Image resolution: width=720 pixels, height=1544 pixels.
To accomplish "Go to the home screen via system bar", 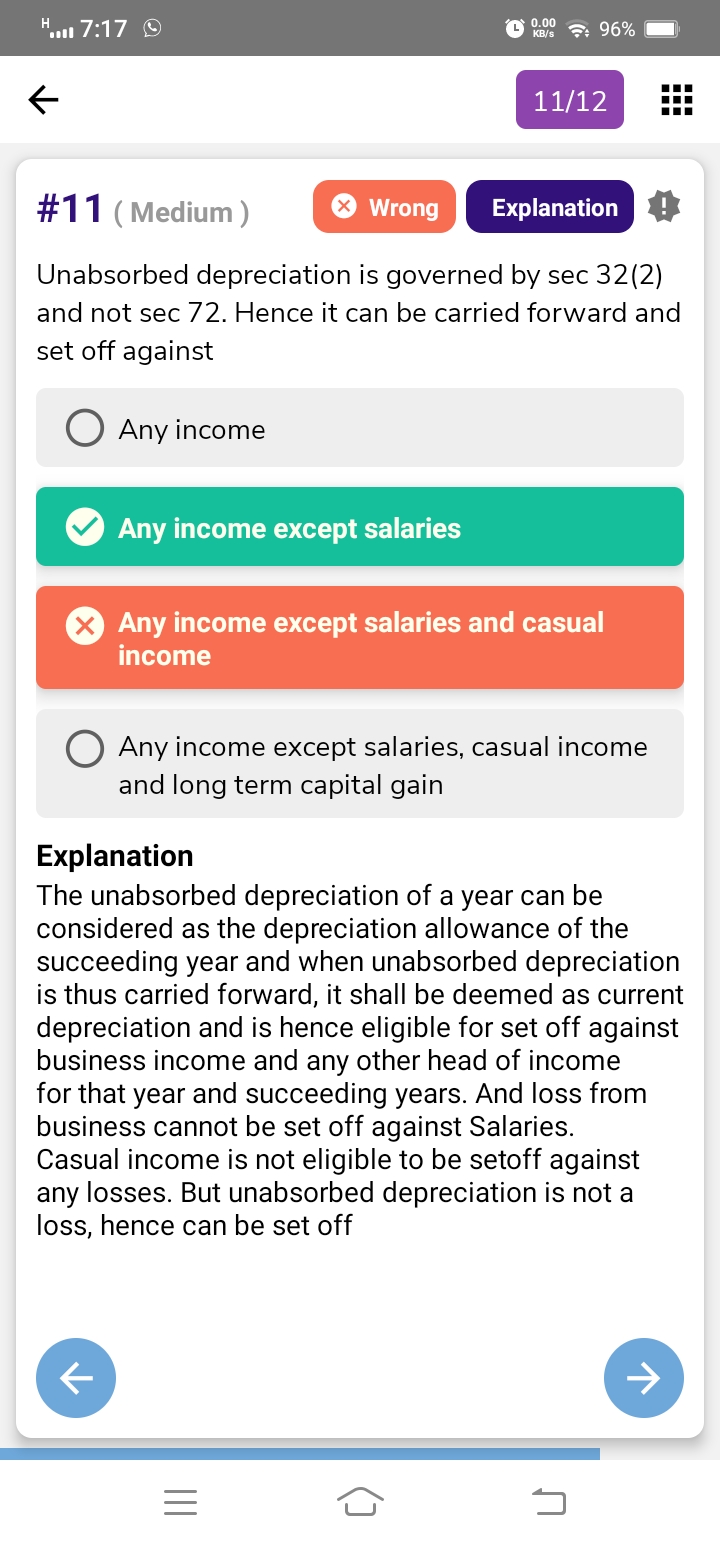I will 360,1501.
